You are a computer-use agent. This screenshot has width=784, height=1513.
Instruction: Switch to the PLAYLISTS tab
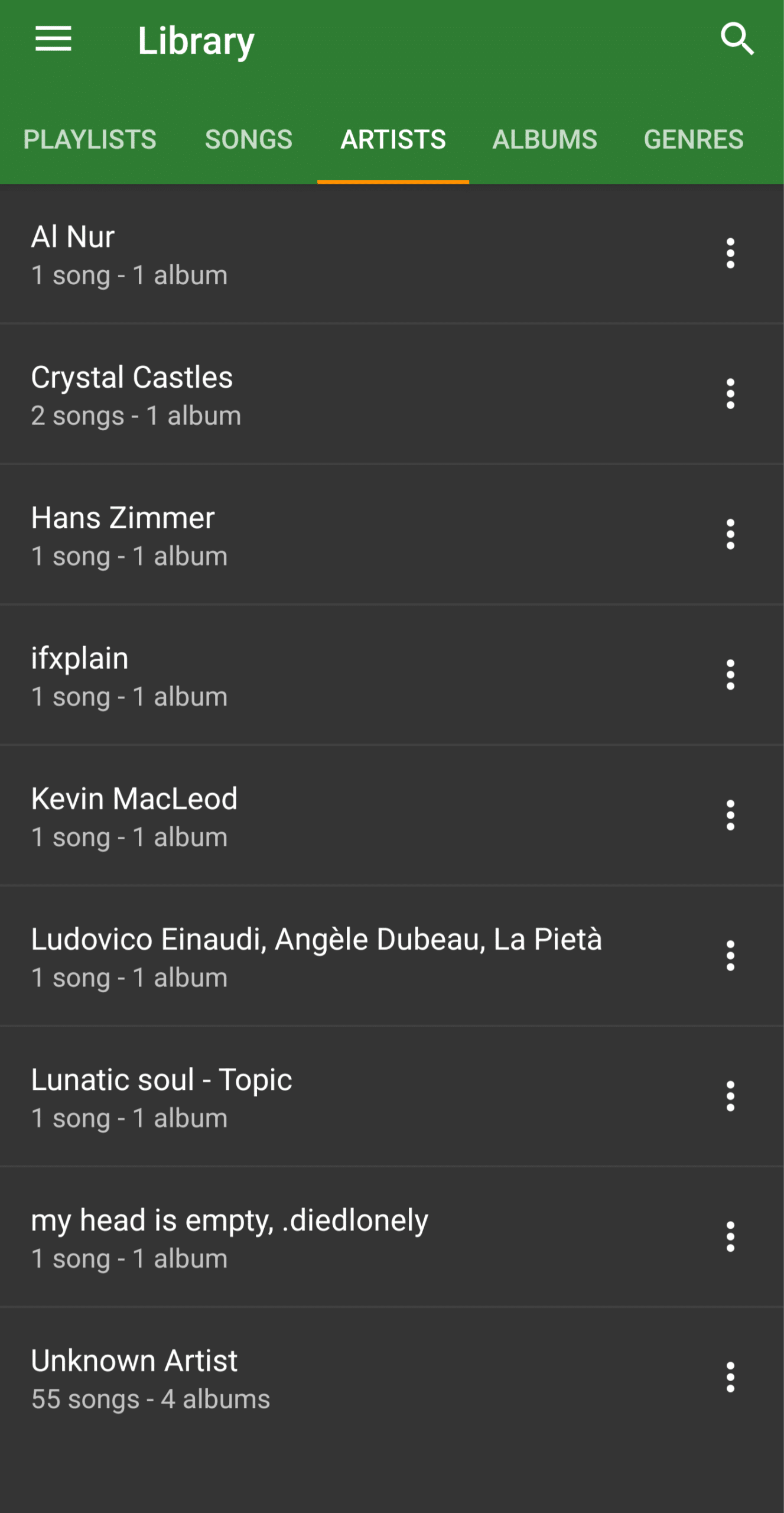click(89, 139)
